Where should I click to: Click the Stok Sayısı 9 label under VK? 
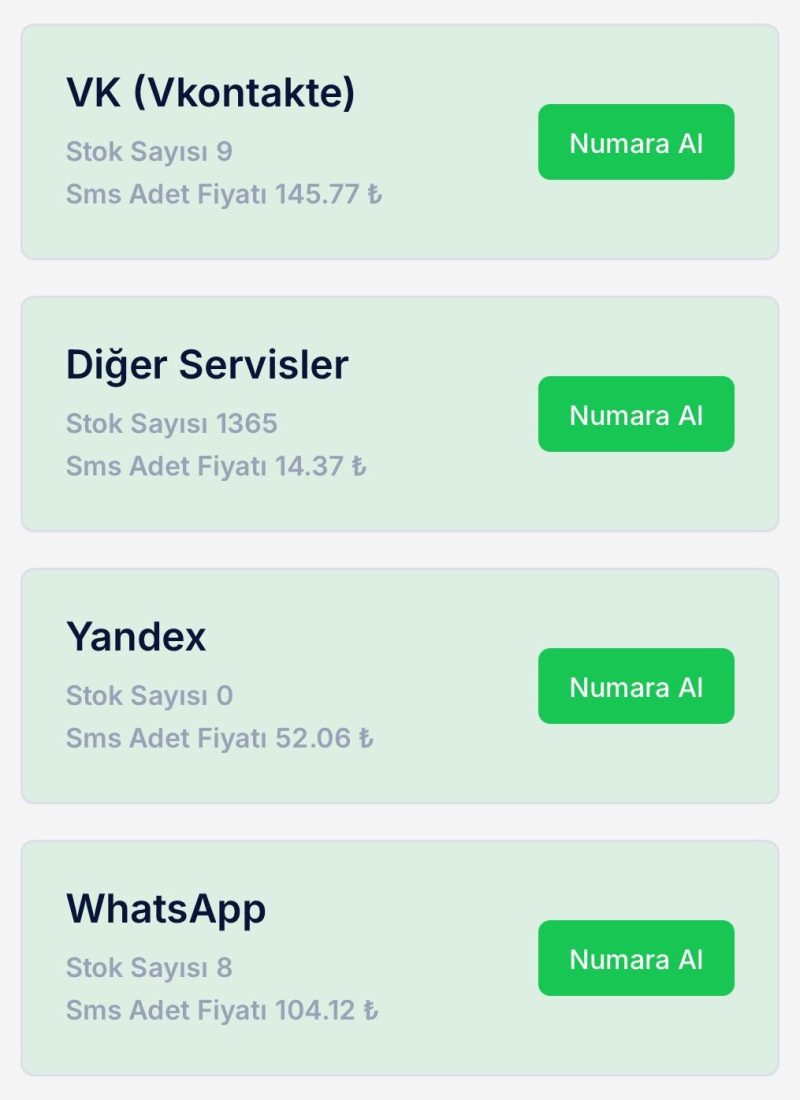146,152
